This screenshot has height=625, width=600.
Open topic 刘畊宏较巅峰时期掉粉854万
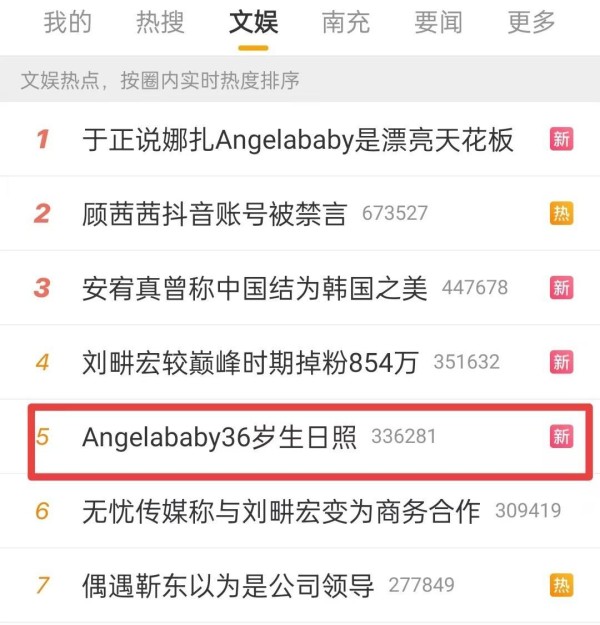click(x=250, y=362)
